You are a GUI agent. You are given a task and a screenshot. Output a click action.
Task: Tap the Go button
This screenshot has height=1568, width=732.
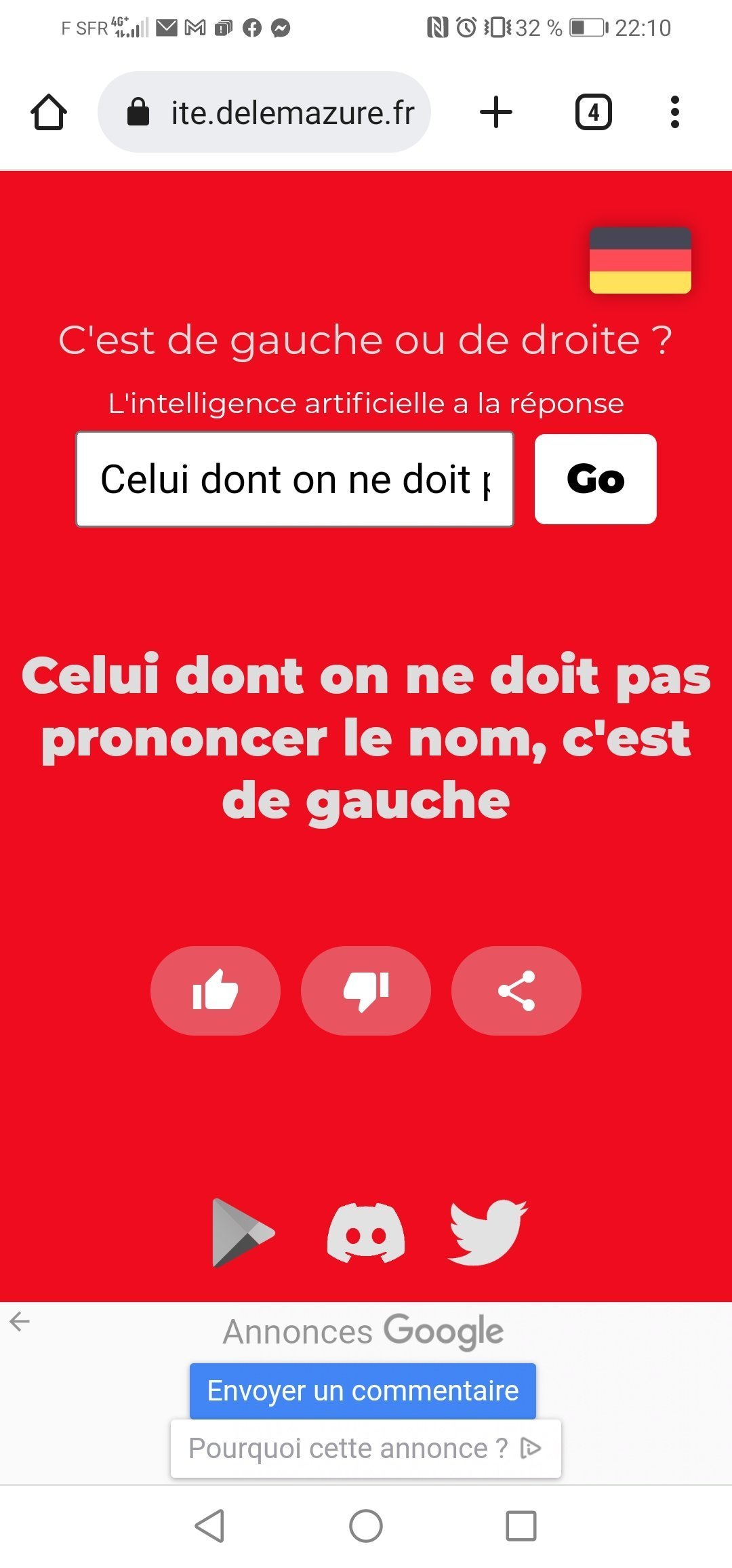(x=596, y=479)
